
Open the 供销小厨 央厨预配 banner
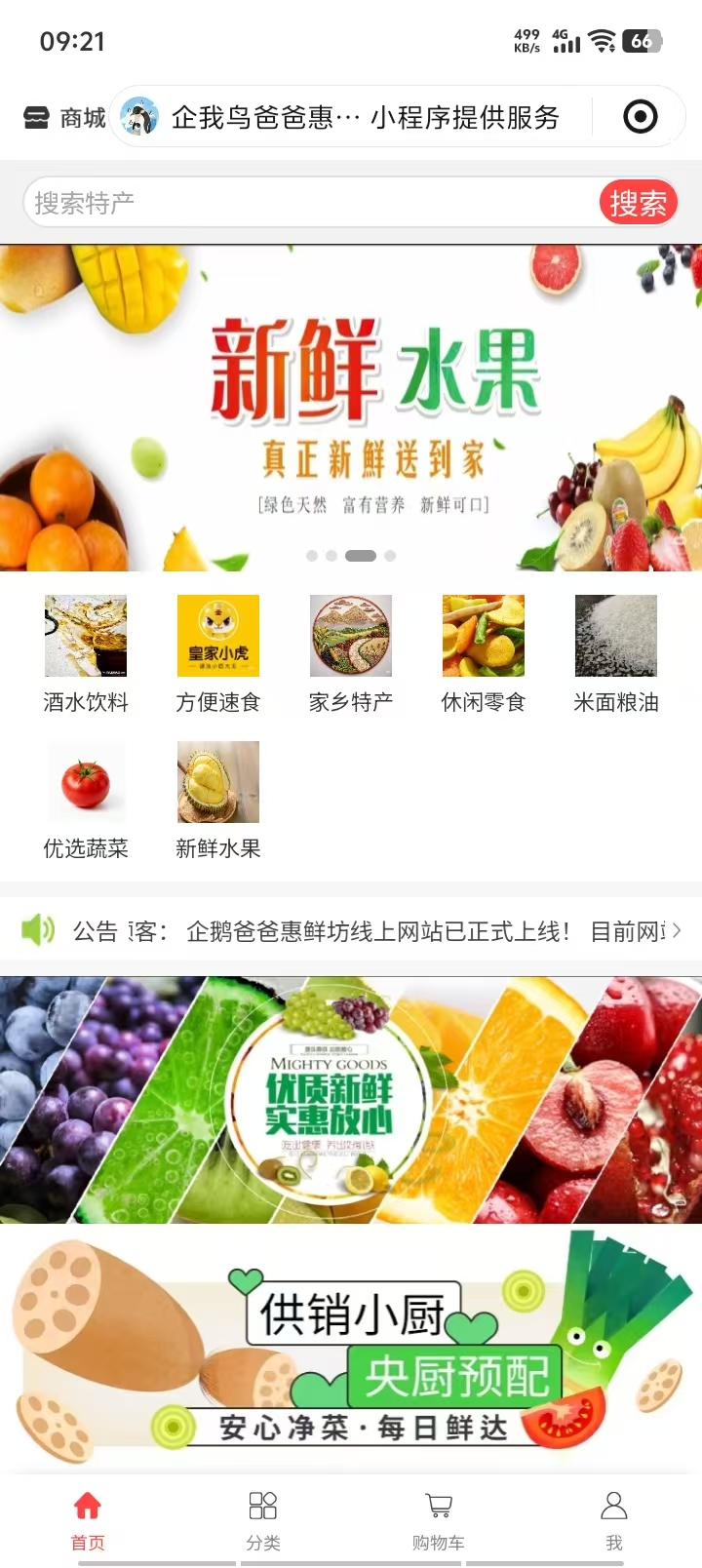point(351,1351)
